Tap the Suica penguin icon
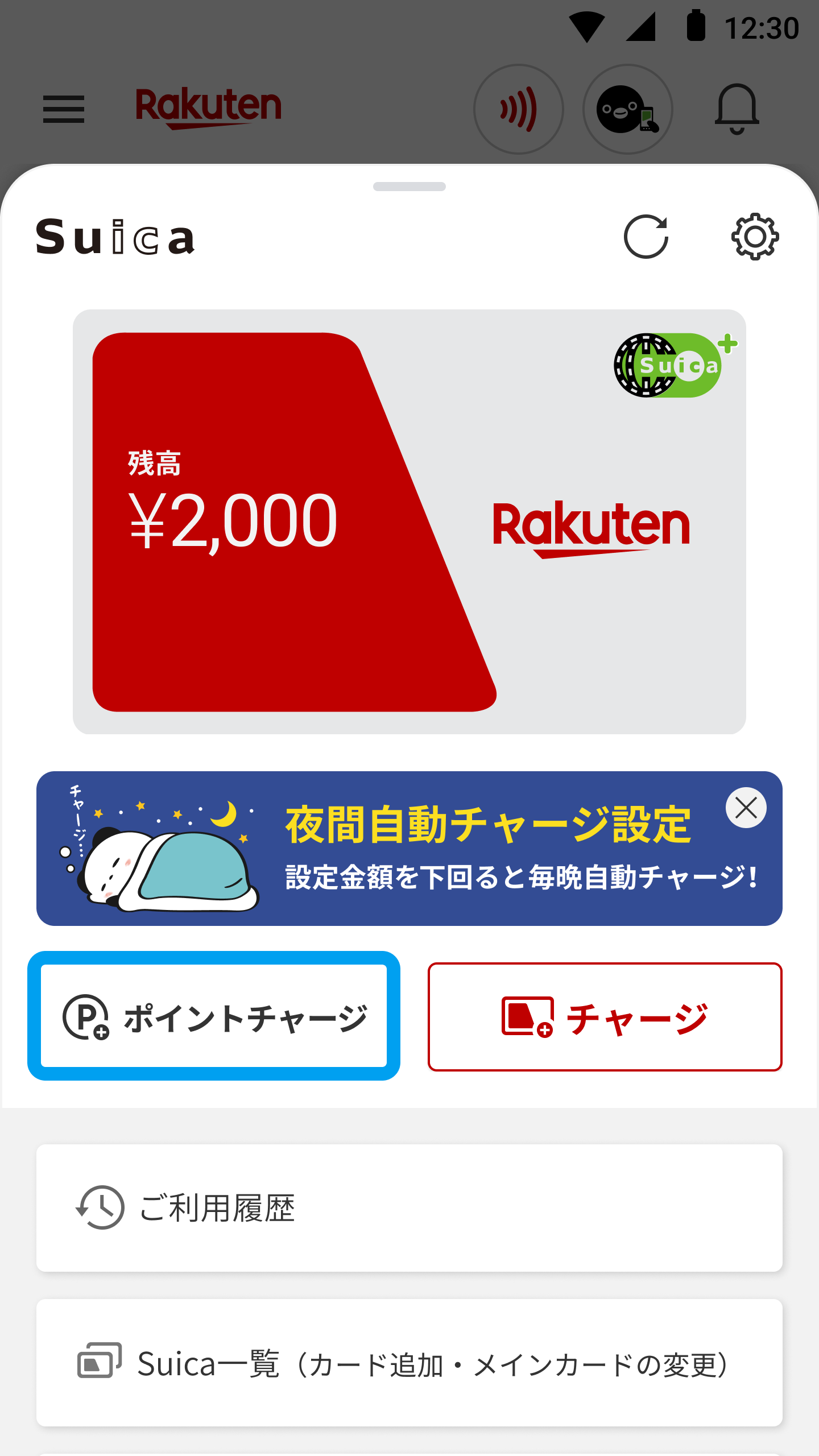 (x=627, y=109)
